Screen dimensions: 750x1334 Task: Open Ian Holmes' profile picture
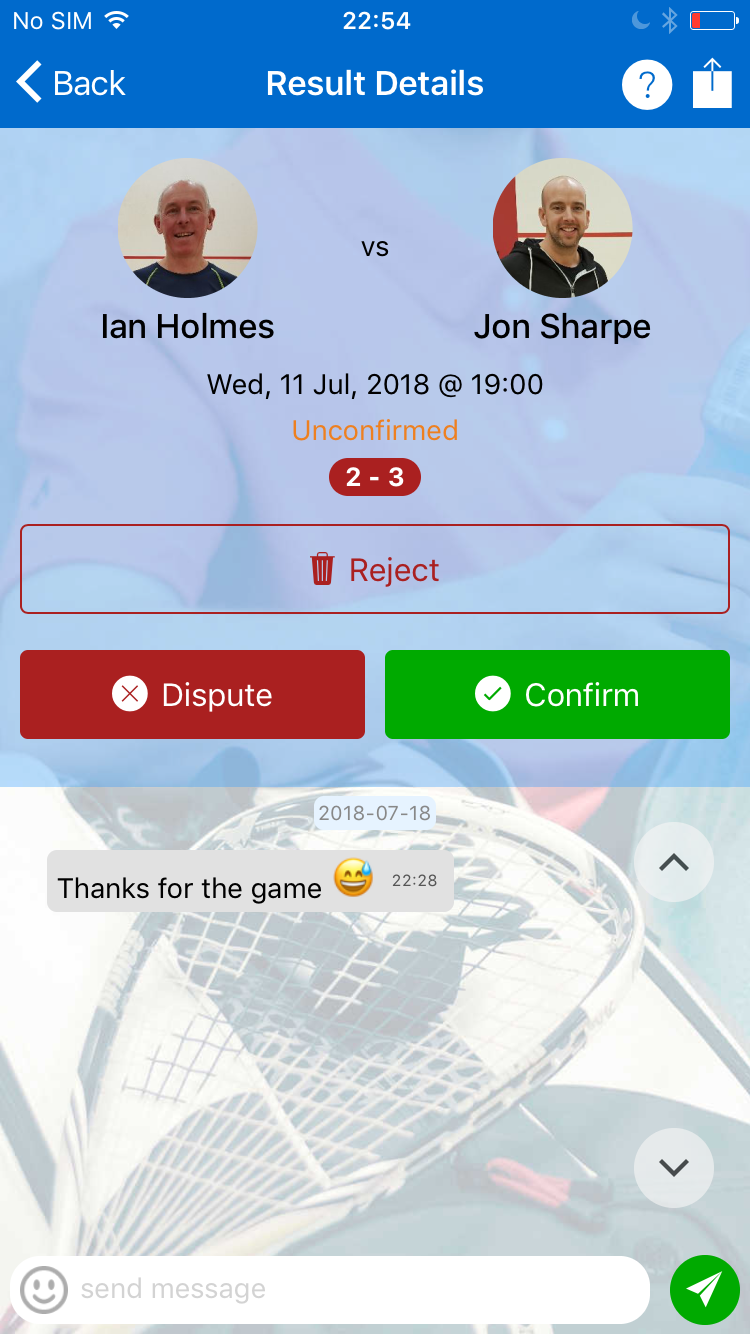click(188, 228)
